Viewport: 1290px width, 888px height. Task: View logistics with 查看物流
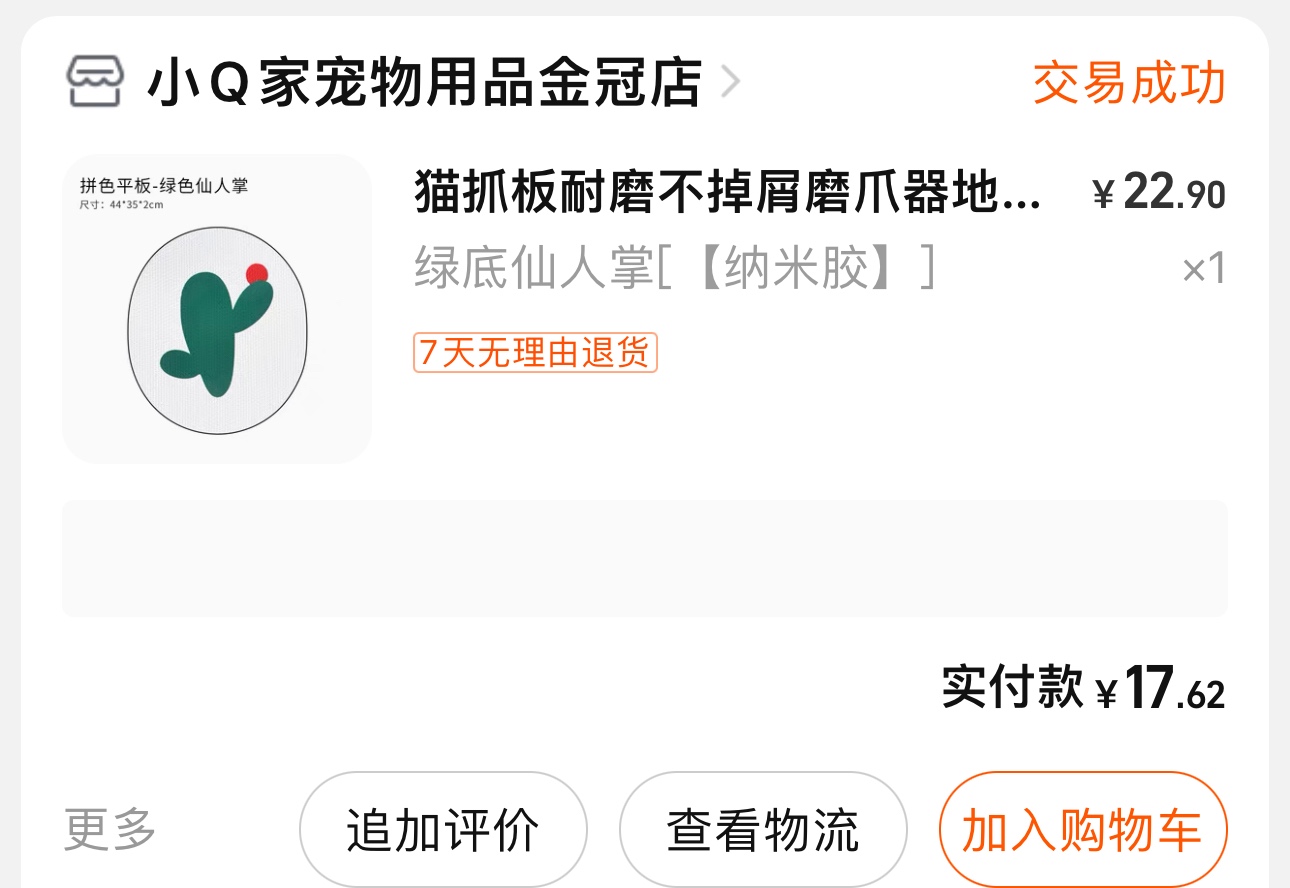click(762, 830)
